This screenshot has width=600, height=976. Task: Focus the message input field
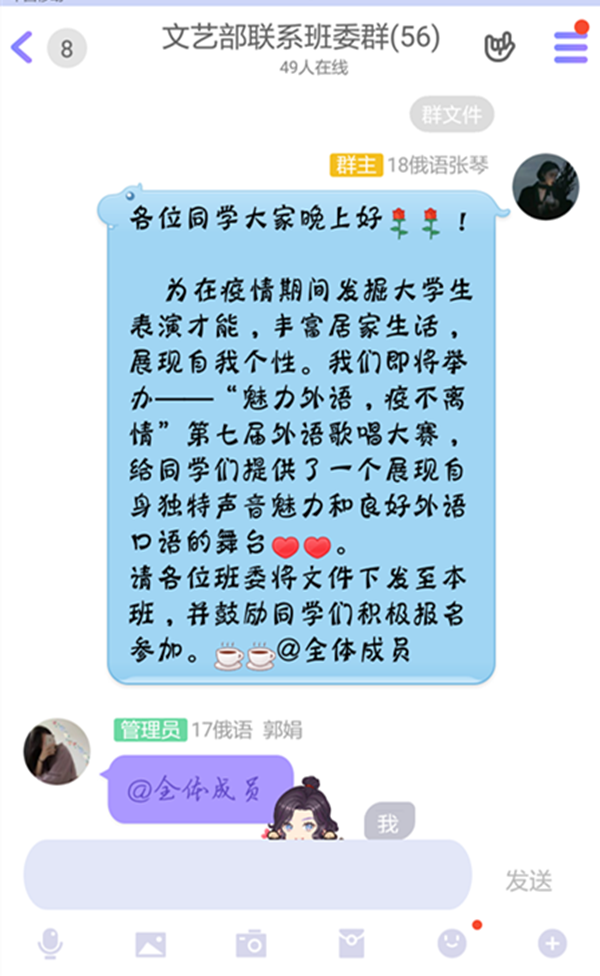(247, 874)
